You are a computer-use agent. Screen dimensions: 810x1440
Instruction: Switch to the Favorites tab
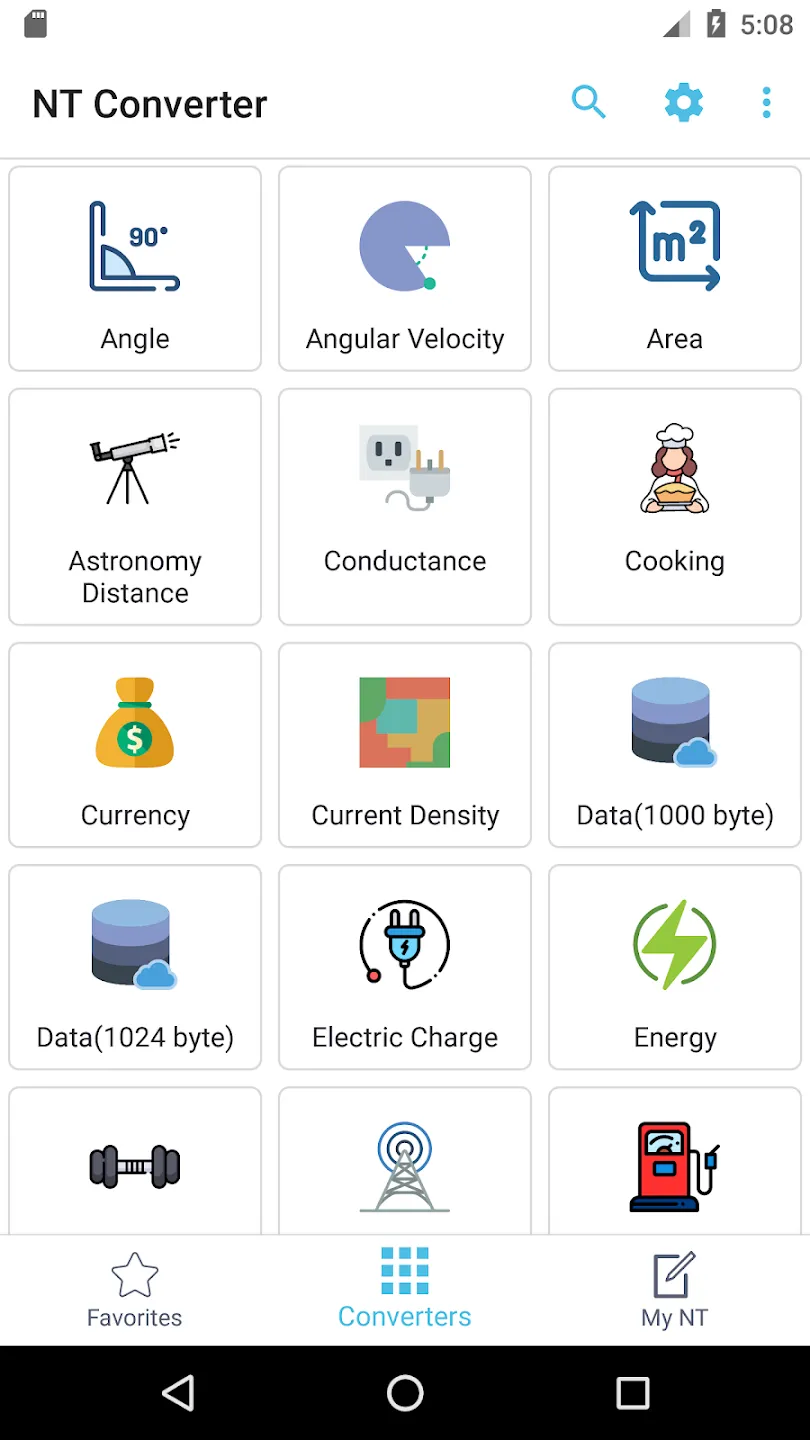[x=135, y=1290]
